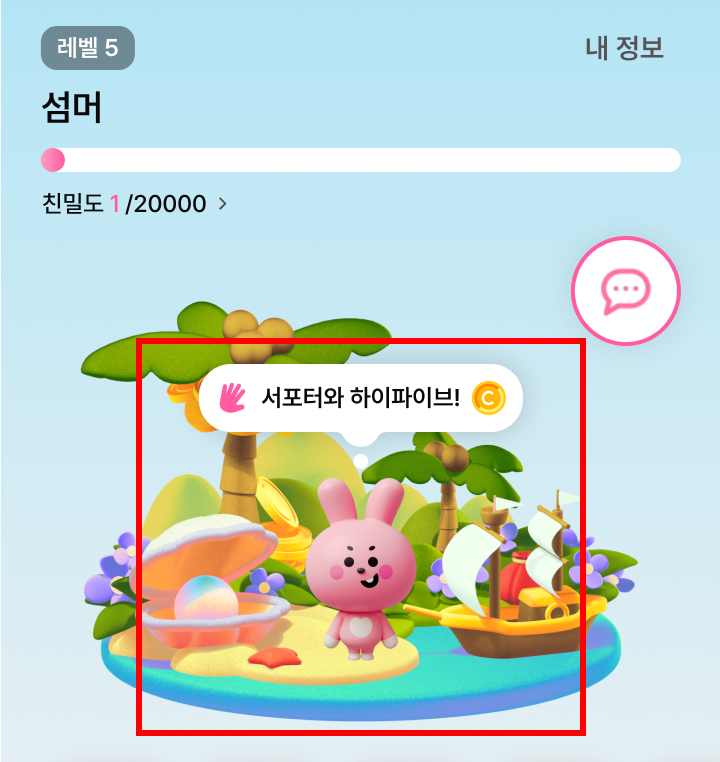Tap the 서포터와 하이파이브 speech bubble
The image size is (720, 762).
pyautogui.click(x=360, y=397)
